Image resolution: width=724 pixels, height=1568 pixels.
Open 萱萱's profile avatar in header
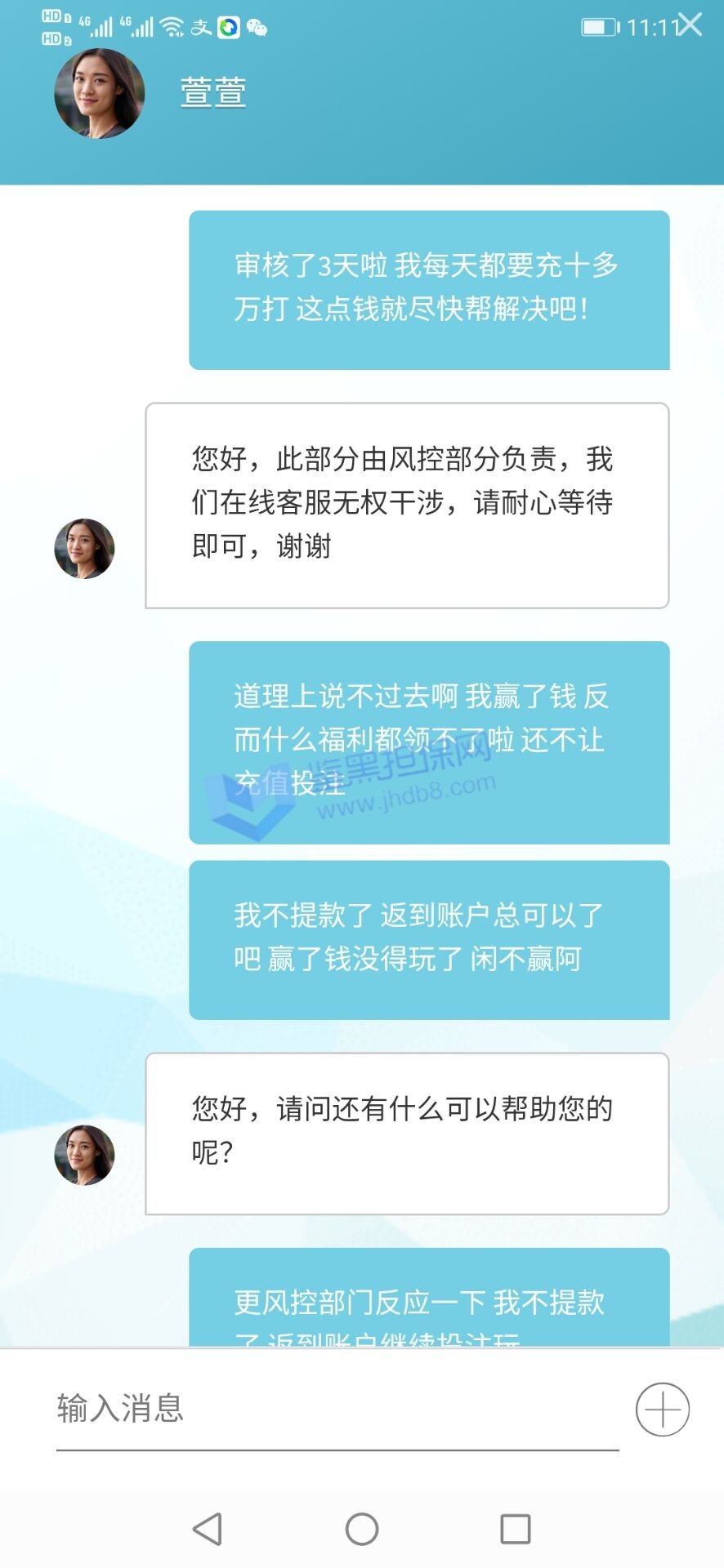click(100, 93)
